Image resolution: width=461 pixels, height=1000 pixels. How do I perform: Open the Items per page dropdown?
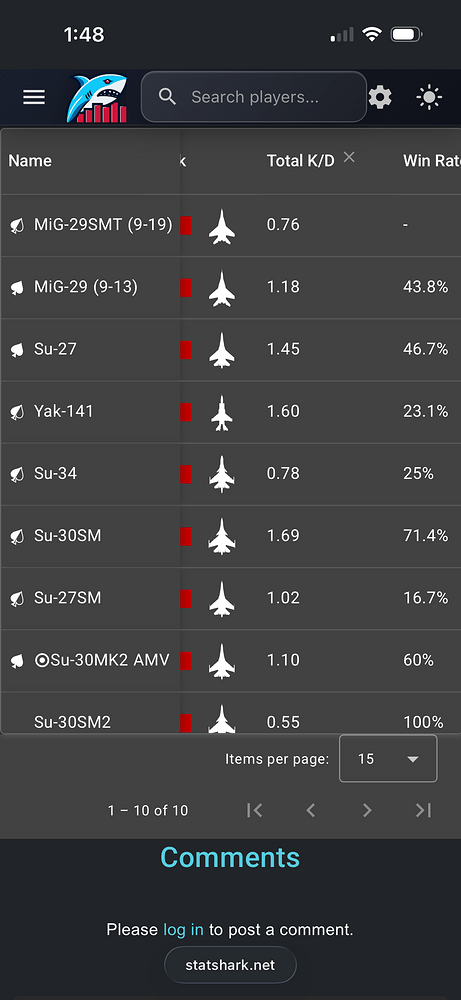pyautogui.click(x=388, y=758)
